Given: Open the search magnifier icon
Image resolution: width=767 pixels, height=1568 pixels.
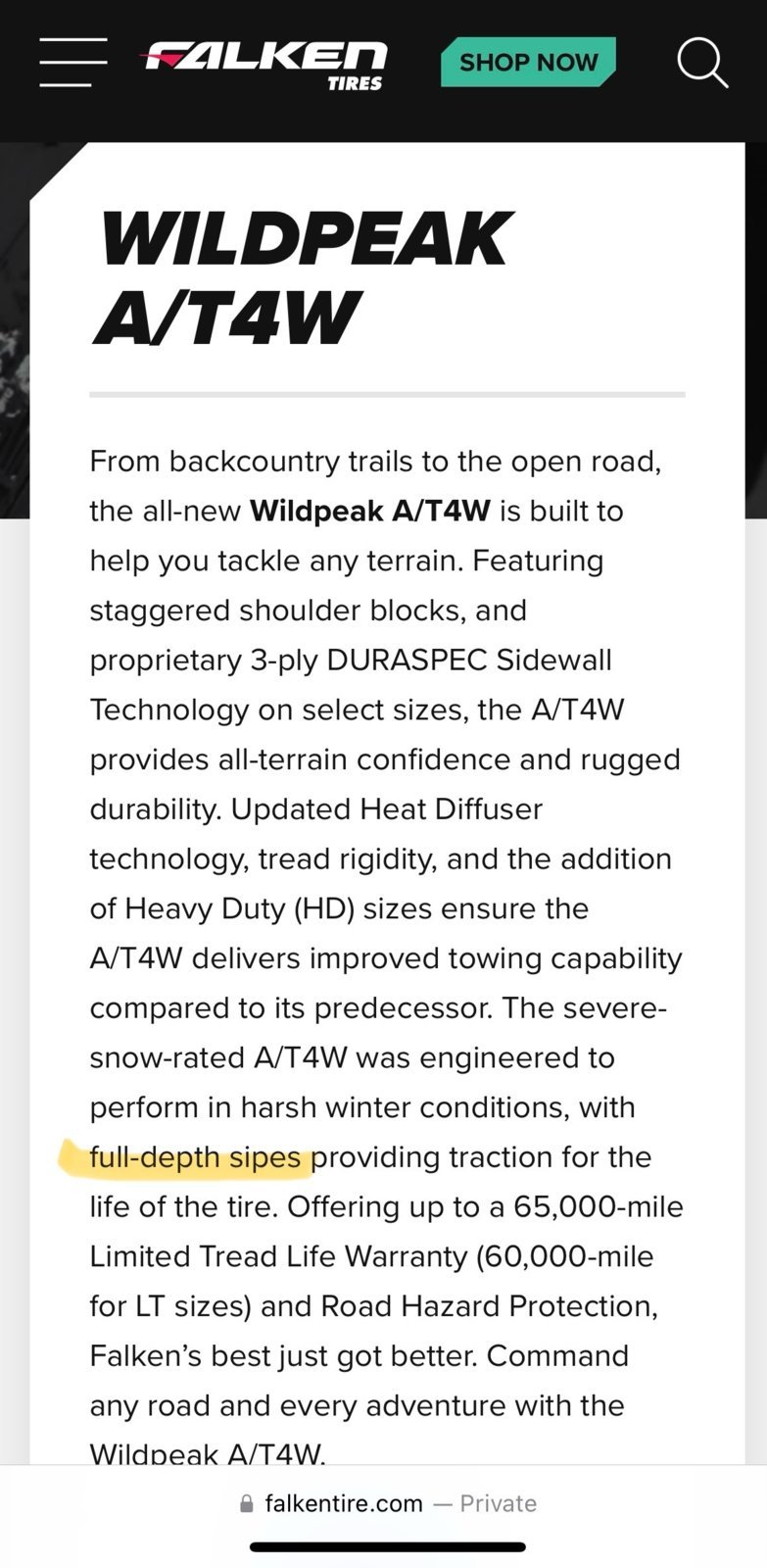Looking at the screenshot, I should [x=701, y=63].
